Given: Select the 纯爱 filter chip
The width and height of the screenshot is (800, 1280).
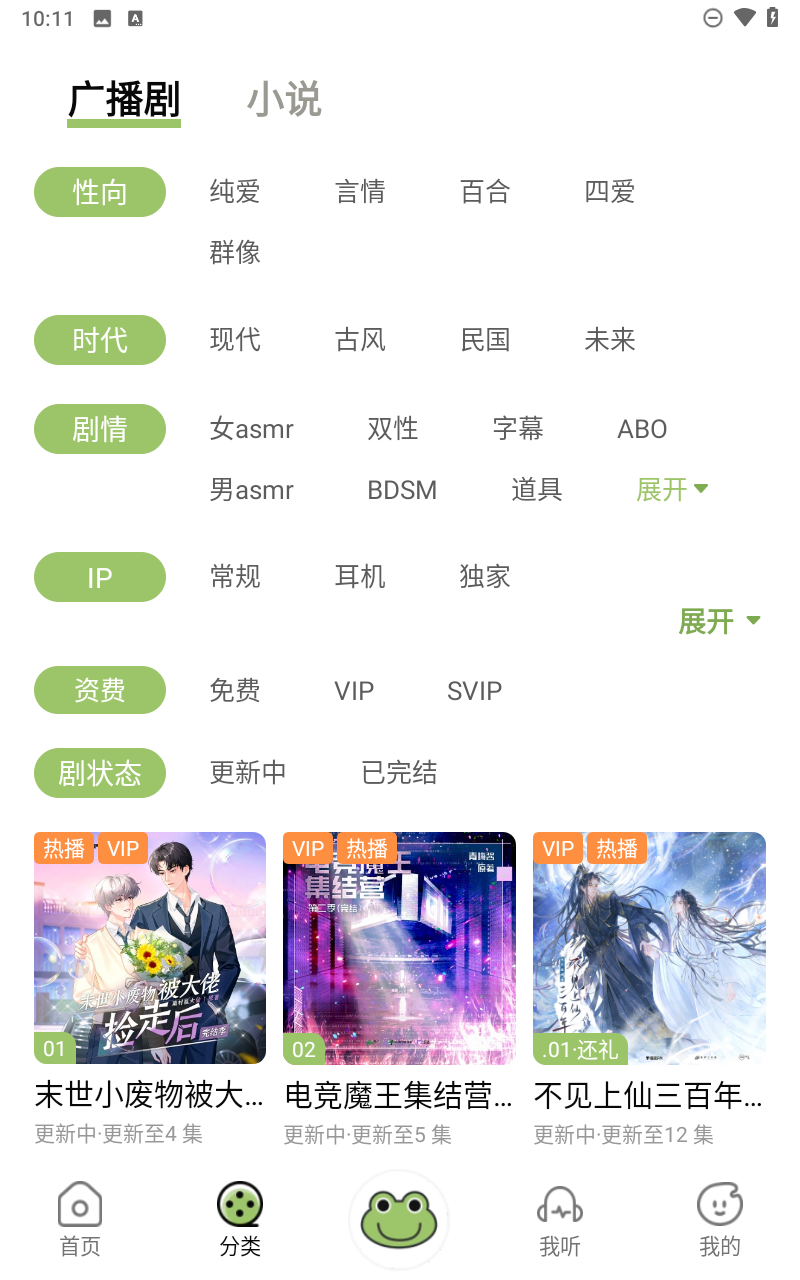Looking at the screenshot, I should click(x=235, y=191).
